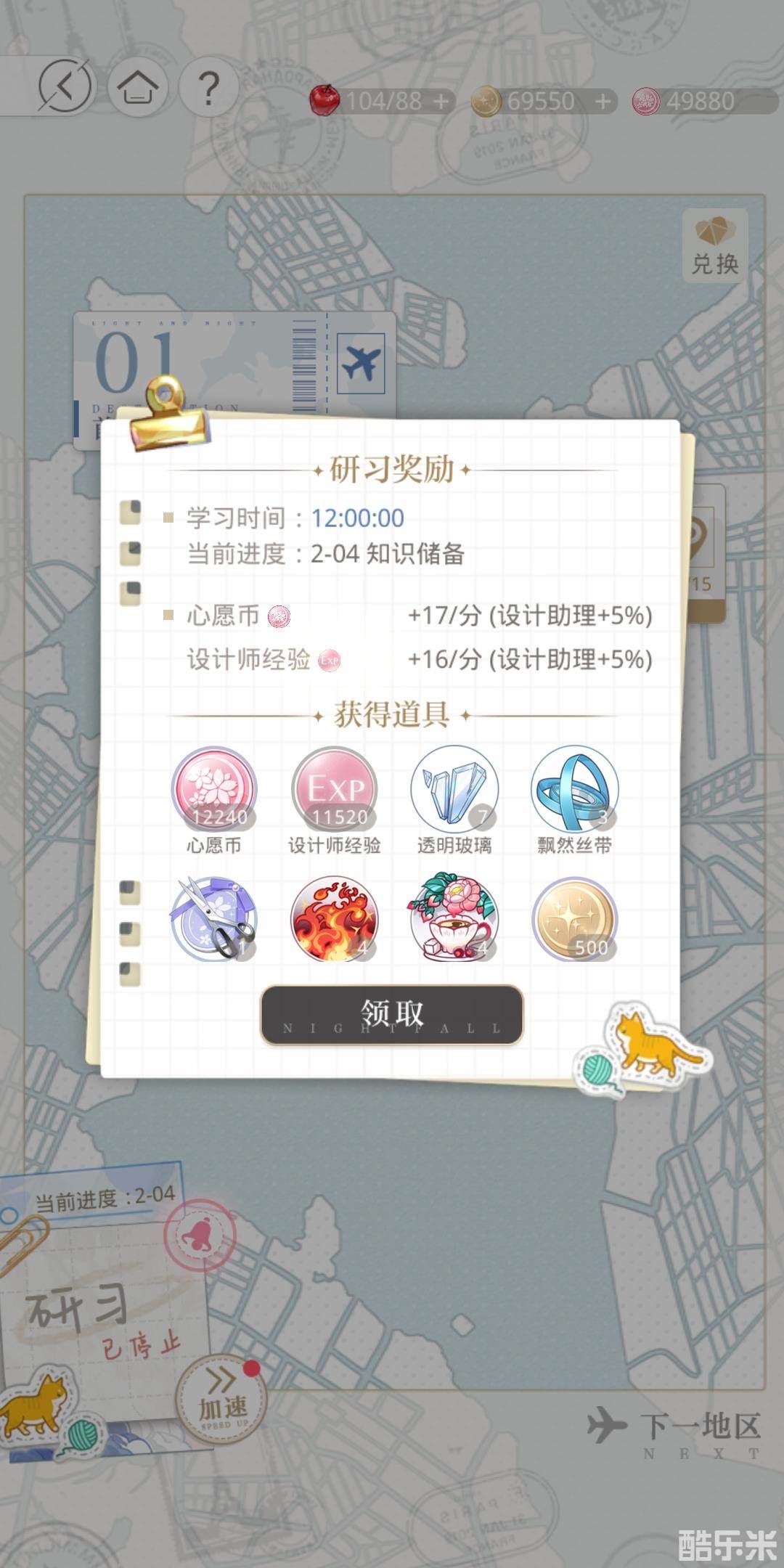Add more gold coins
This screenshot has width=784, height=1568.
point(603,102)
